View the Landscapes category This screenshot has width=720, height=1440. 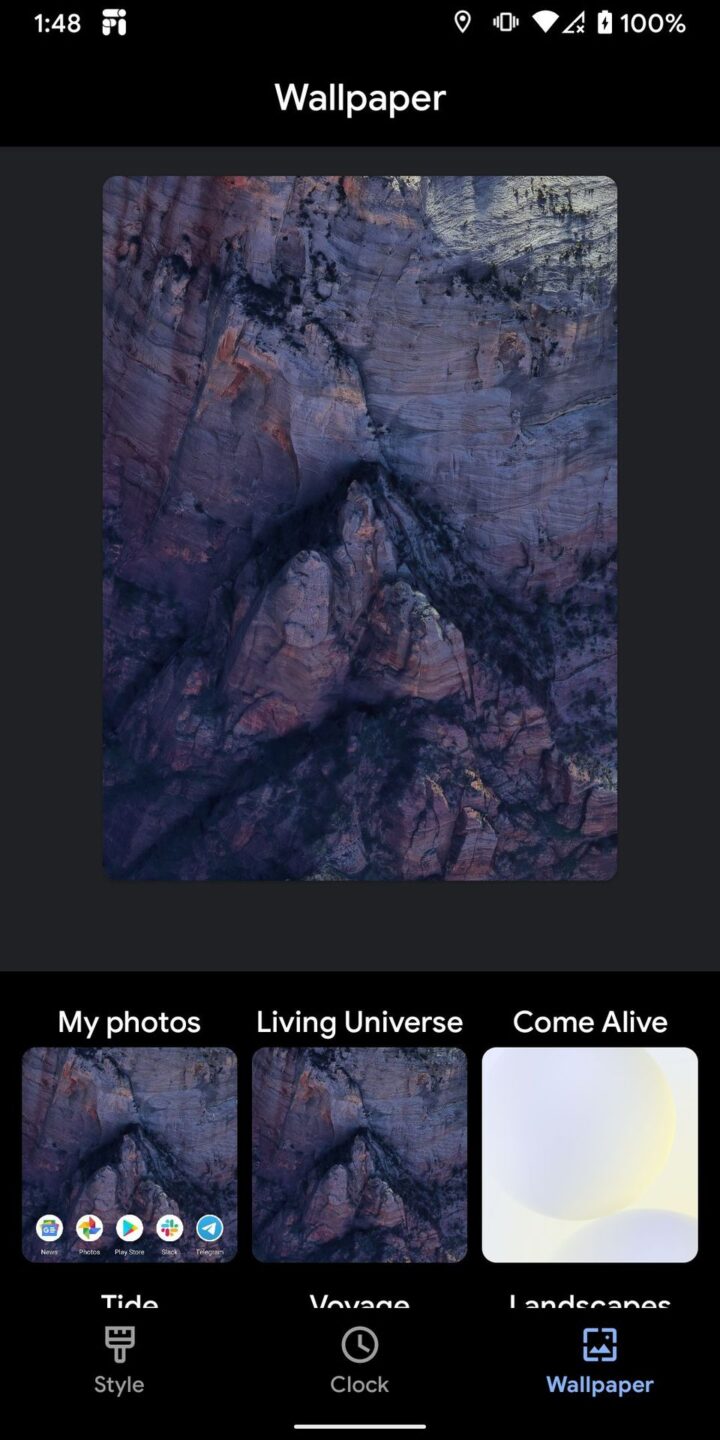pyautogui.click(x=590, y=1302)
